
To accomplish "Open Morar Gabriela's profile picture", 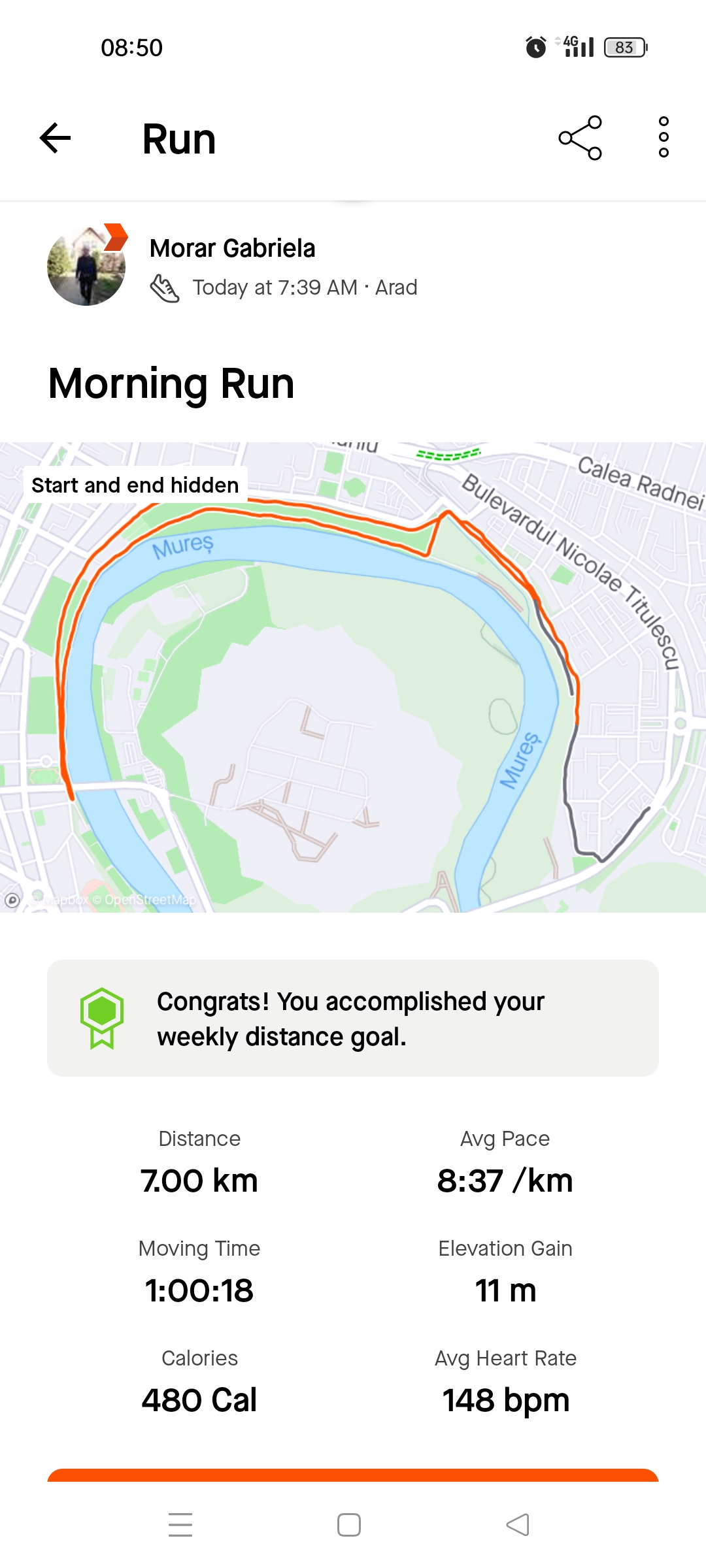I will (x=86, y=266).
